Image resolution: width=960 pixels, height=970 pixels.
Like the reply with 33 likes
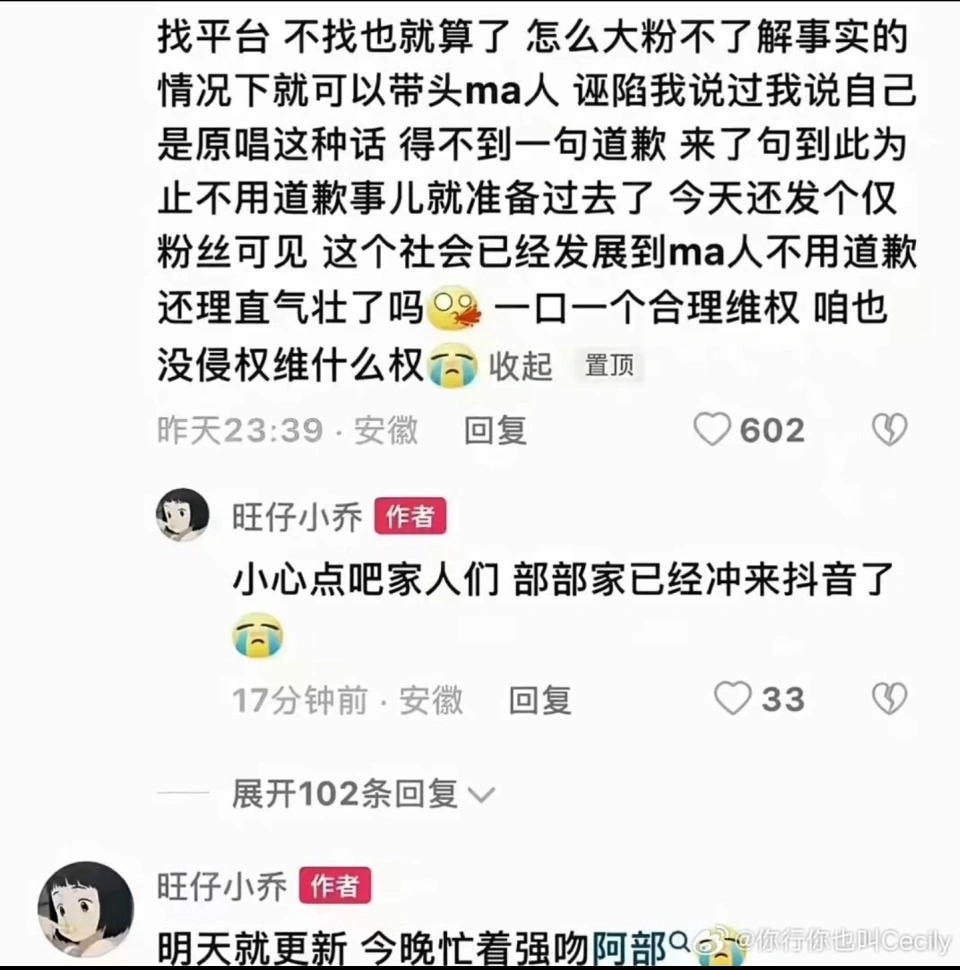coord(733,699)
